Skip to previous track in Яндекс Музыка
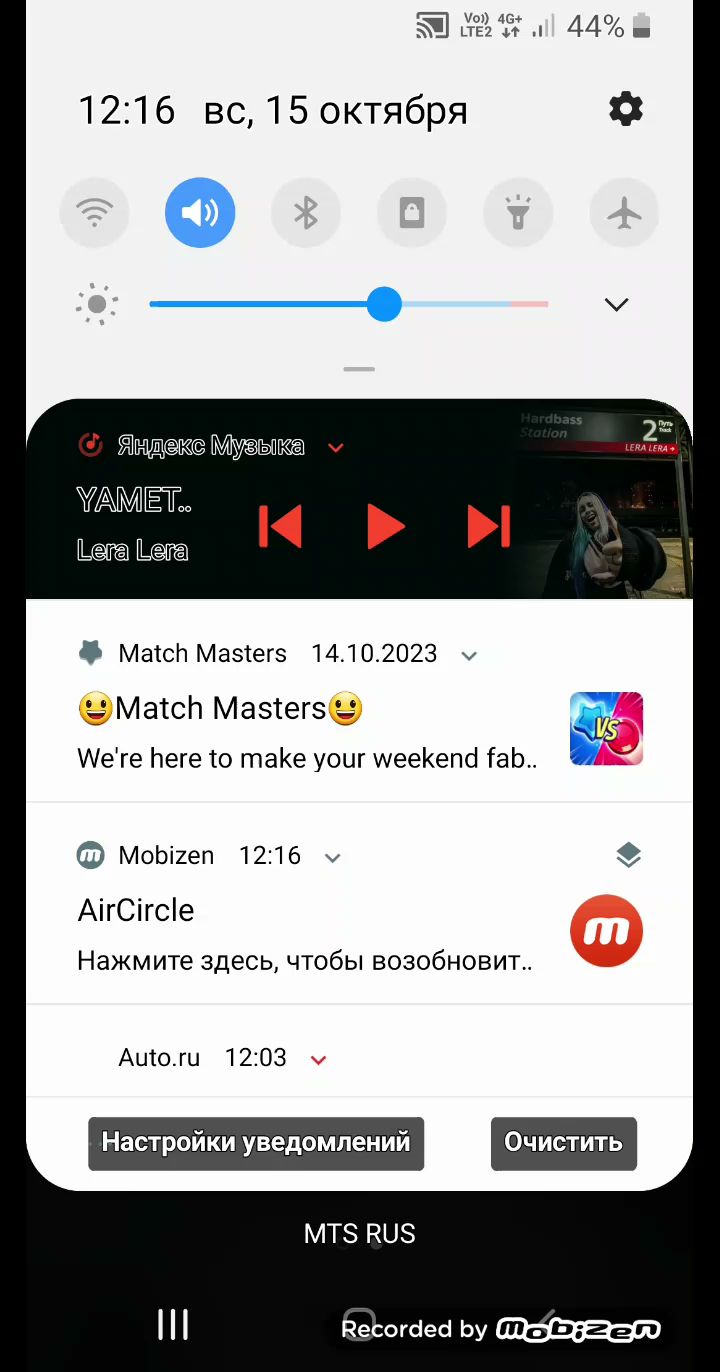The image size is (720, 1372). [280, 526]
